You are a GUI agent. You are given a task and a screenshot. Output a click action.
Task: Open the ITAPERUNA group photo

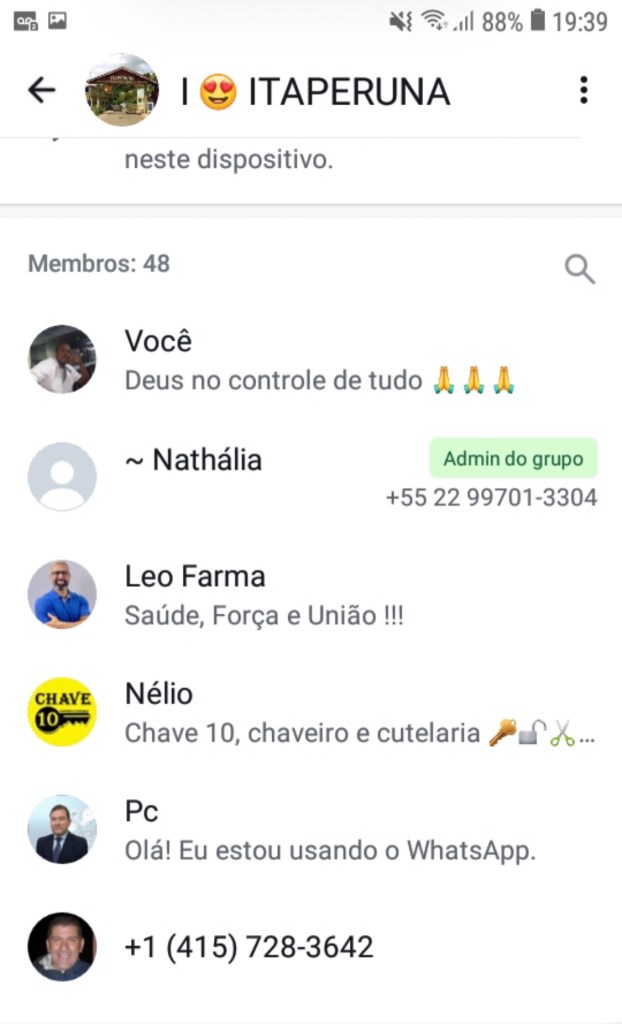click(x=122, y=90)
